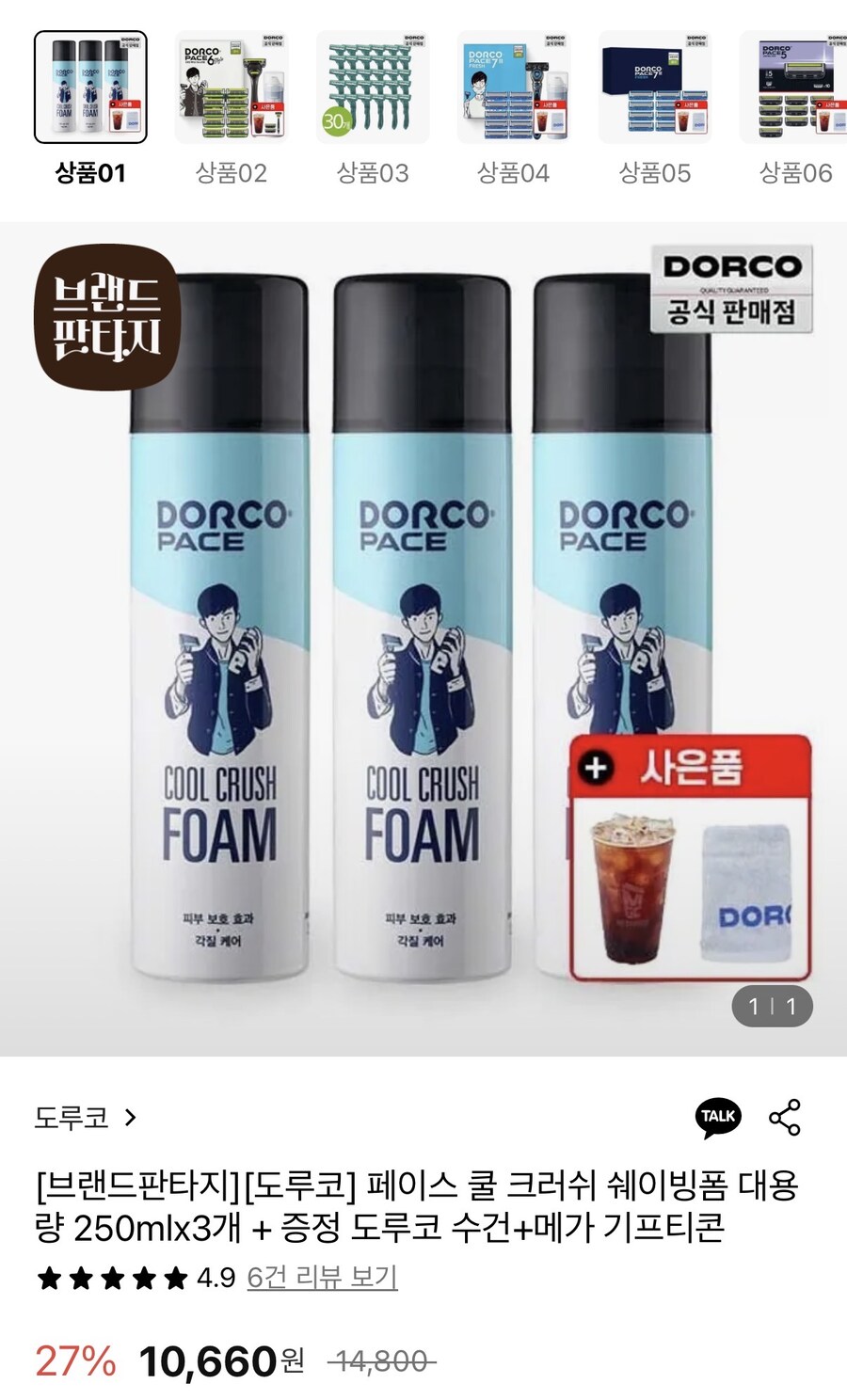The image size is (847, 1400).
Task: Show the 상품06 product
Action: click(x=795, y=87)
